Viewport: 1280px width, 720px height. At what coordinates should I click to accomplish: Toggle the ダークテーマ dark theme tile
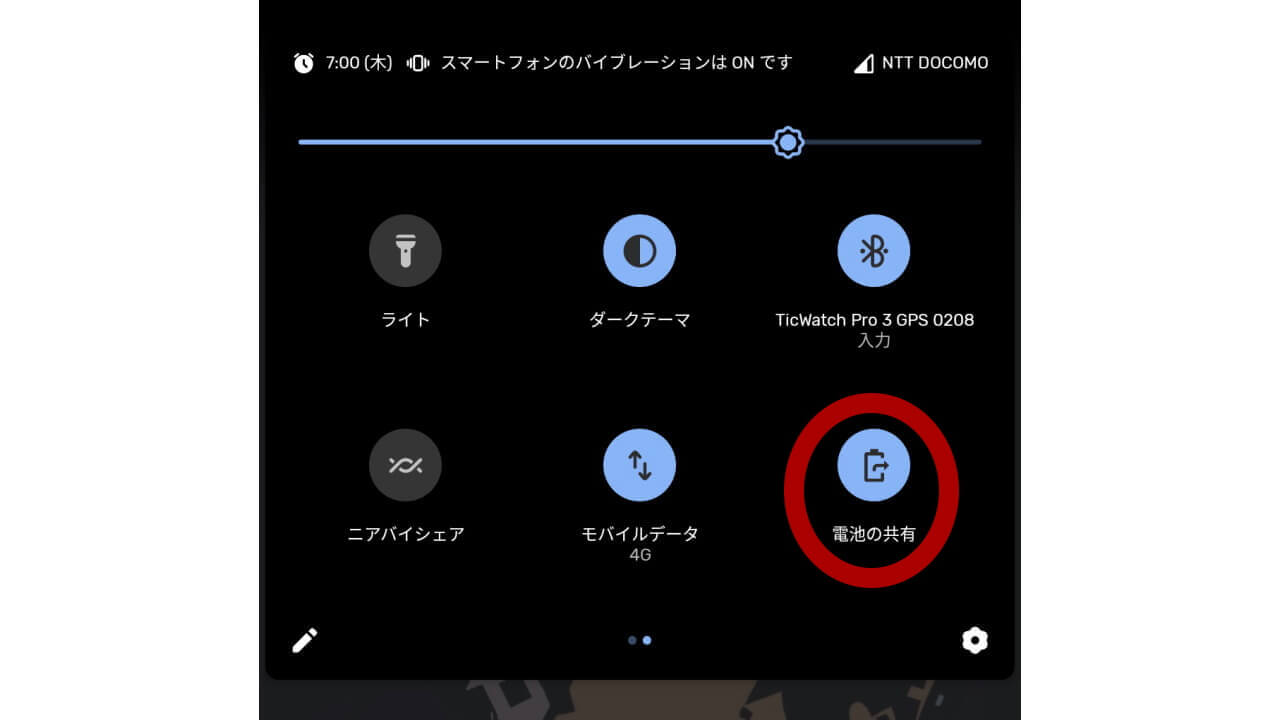639,251
